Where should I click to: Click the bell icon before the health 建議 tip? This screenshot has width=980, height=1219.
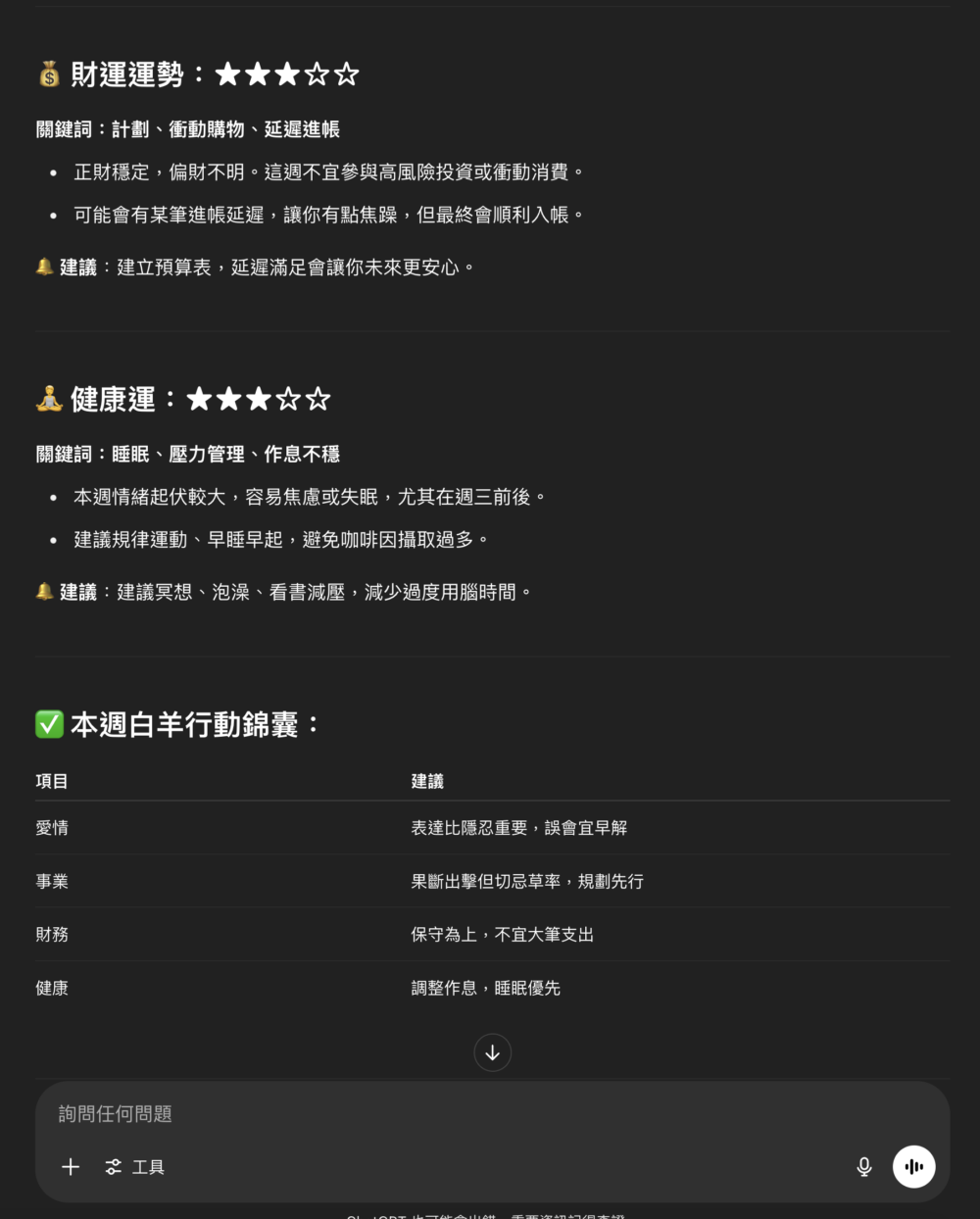coord(43,591)
